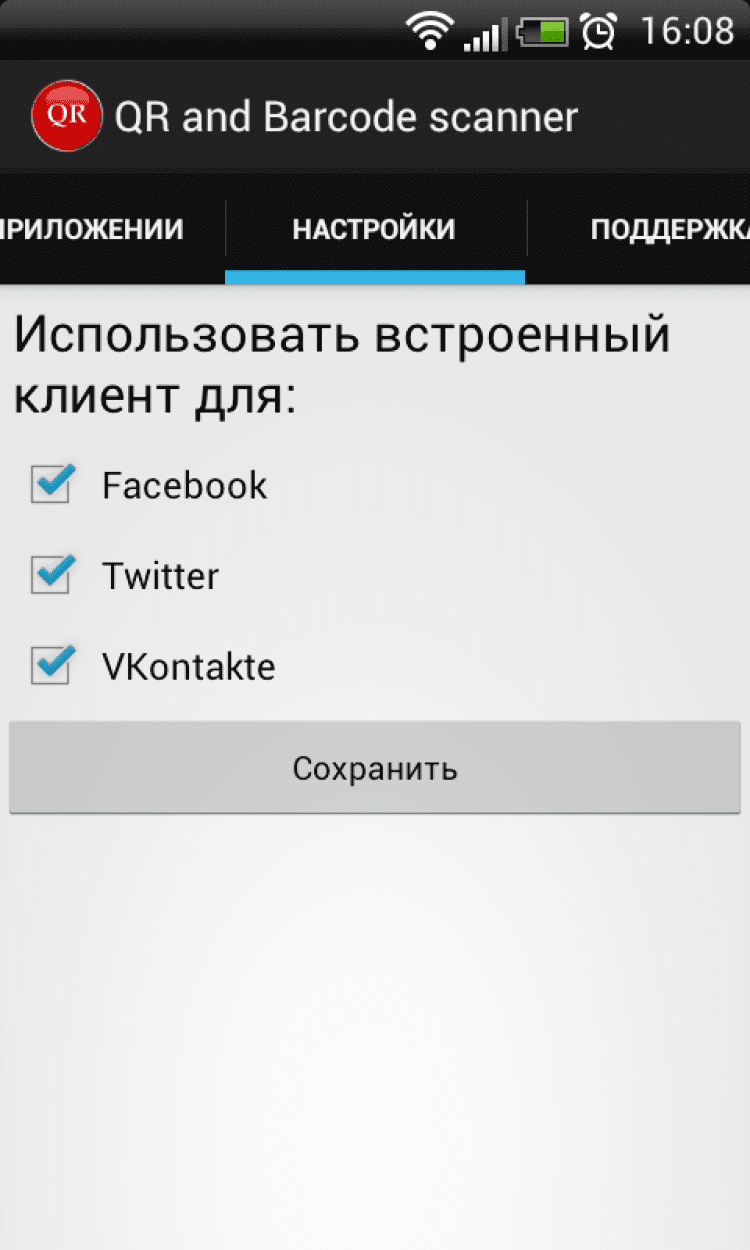Disable the VKontakte built-in client
This screenshot has width=750, height=1250.
[51, 666]
